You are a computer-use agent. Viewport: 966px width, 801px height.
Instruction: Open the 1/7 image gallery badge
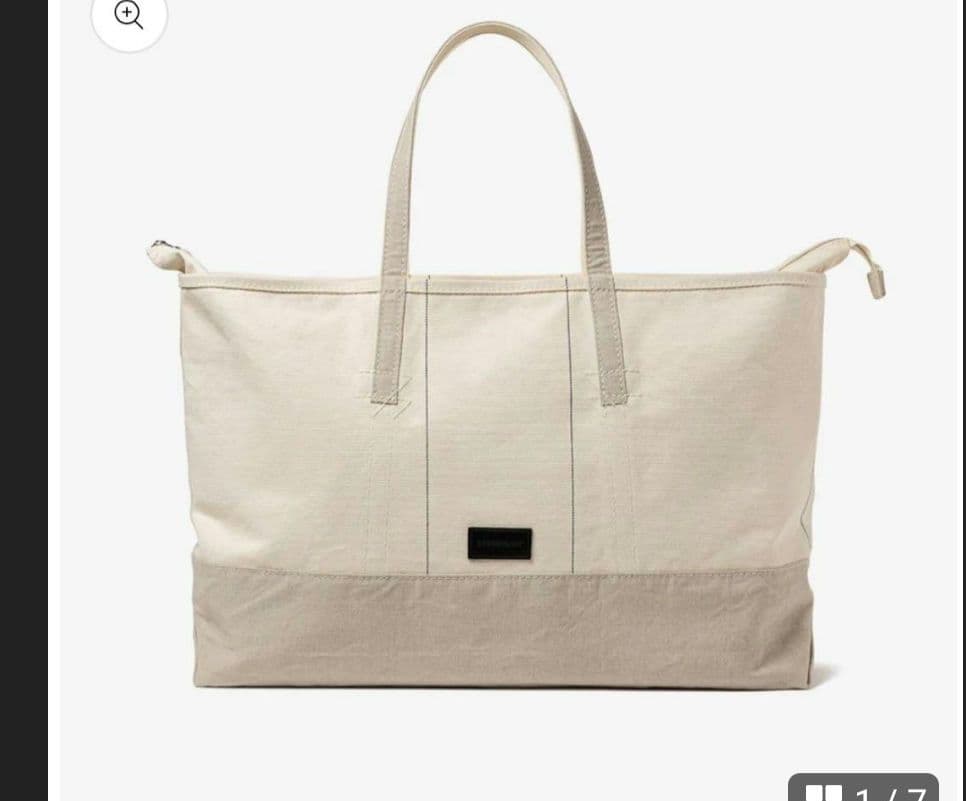tap(864, 790)
